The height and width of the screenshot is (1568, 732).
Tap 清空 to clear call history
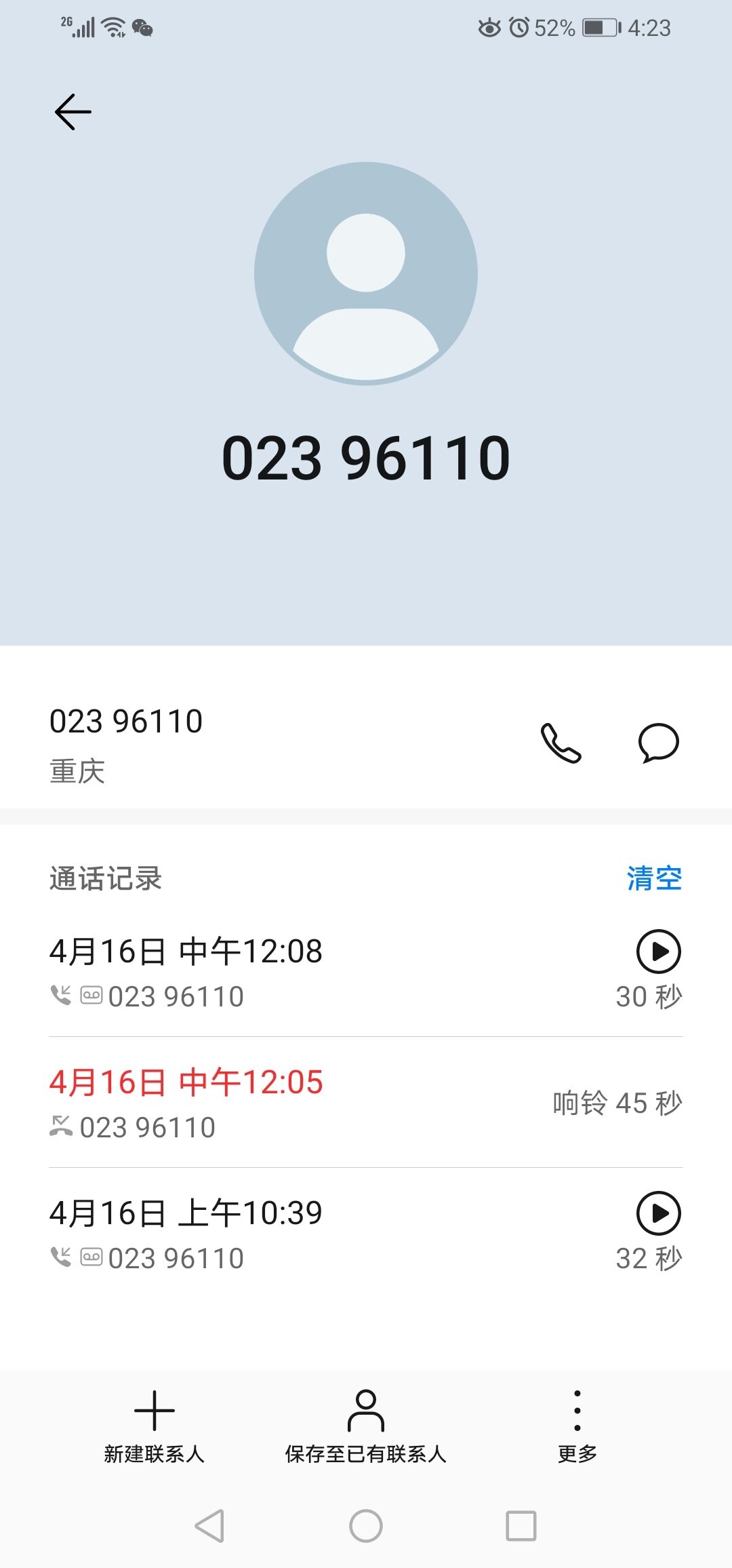click(653, 878)
